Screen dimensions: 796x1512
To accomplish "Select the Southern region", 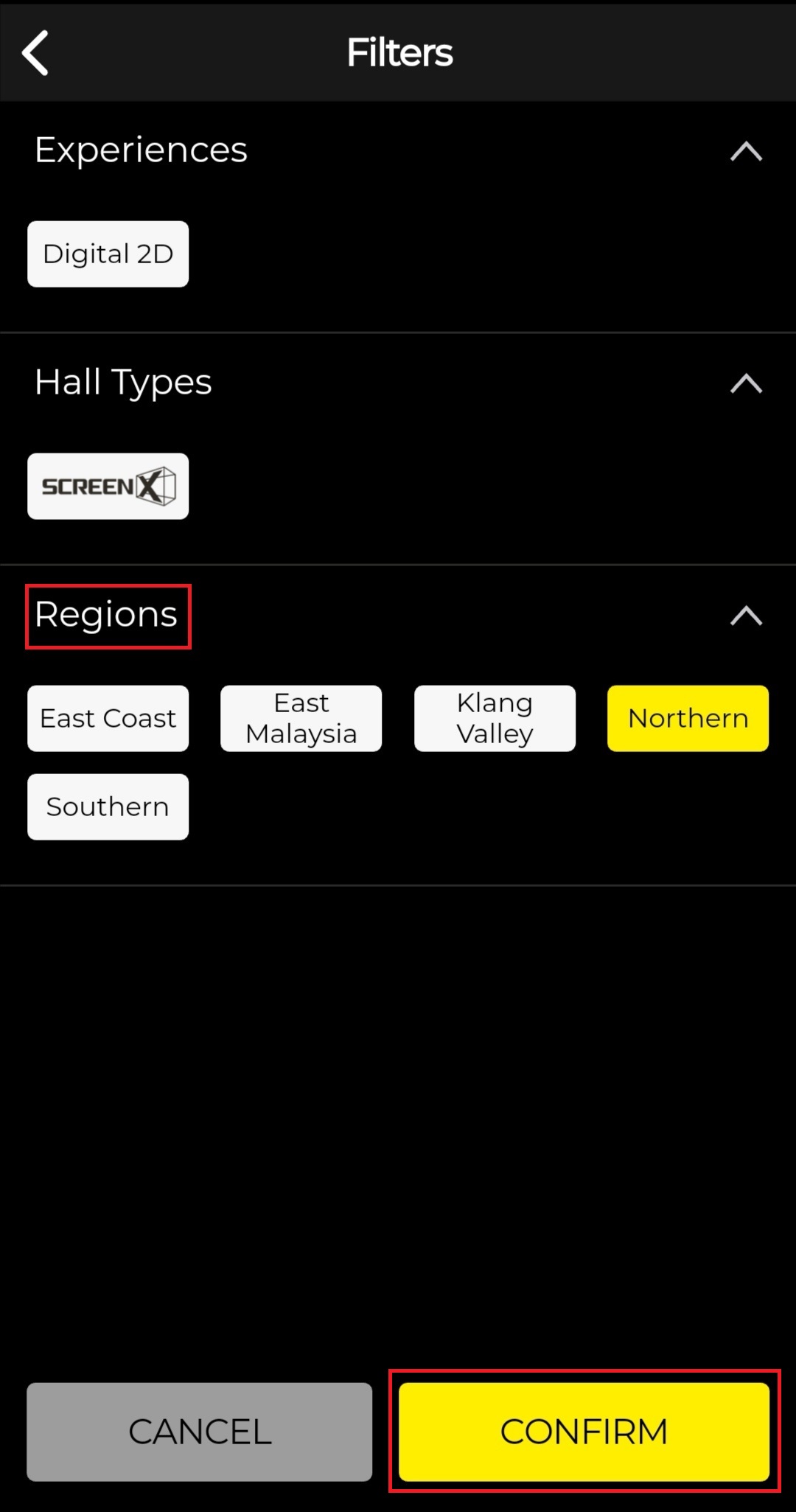I will tap(108, 806).
